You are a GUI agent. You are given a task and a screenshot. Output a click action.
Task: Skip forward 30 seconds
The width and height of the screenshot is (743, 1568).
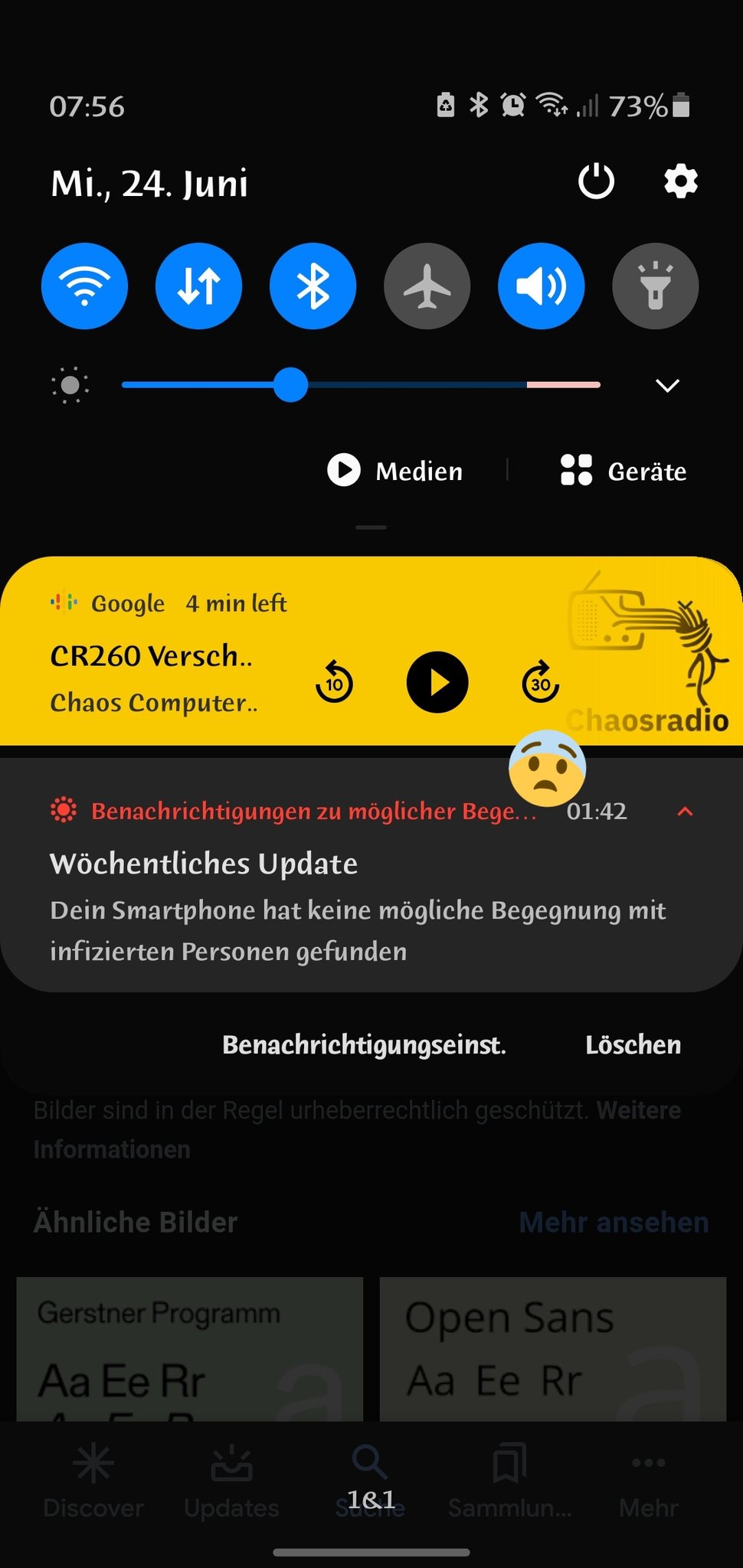[x=540, y=682]
